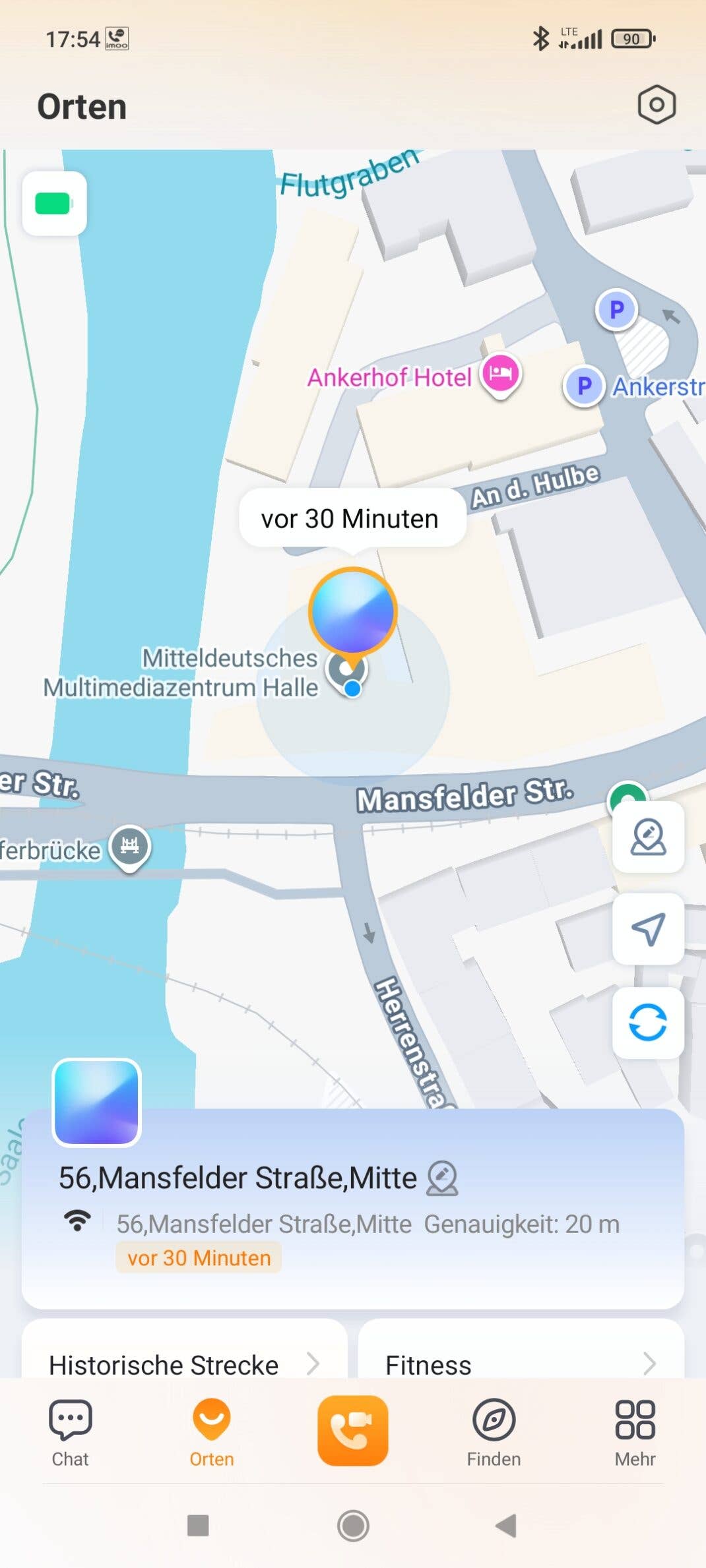This screenshot has width=706, height=1568.
Task: Select the Ankerhof Hotel map marker
Action: [499, 376]
